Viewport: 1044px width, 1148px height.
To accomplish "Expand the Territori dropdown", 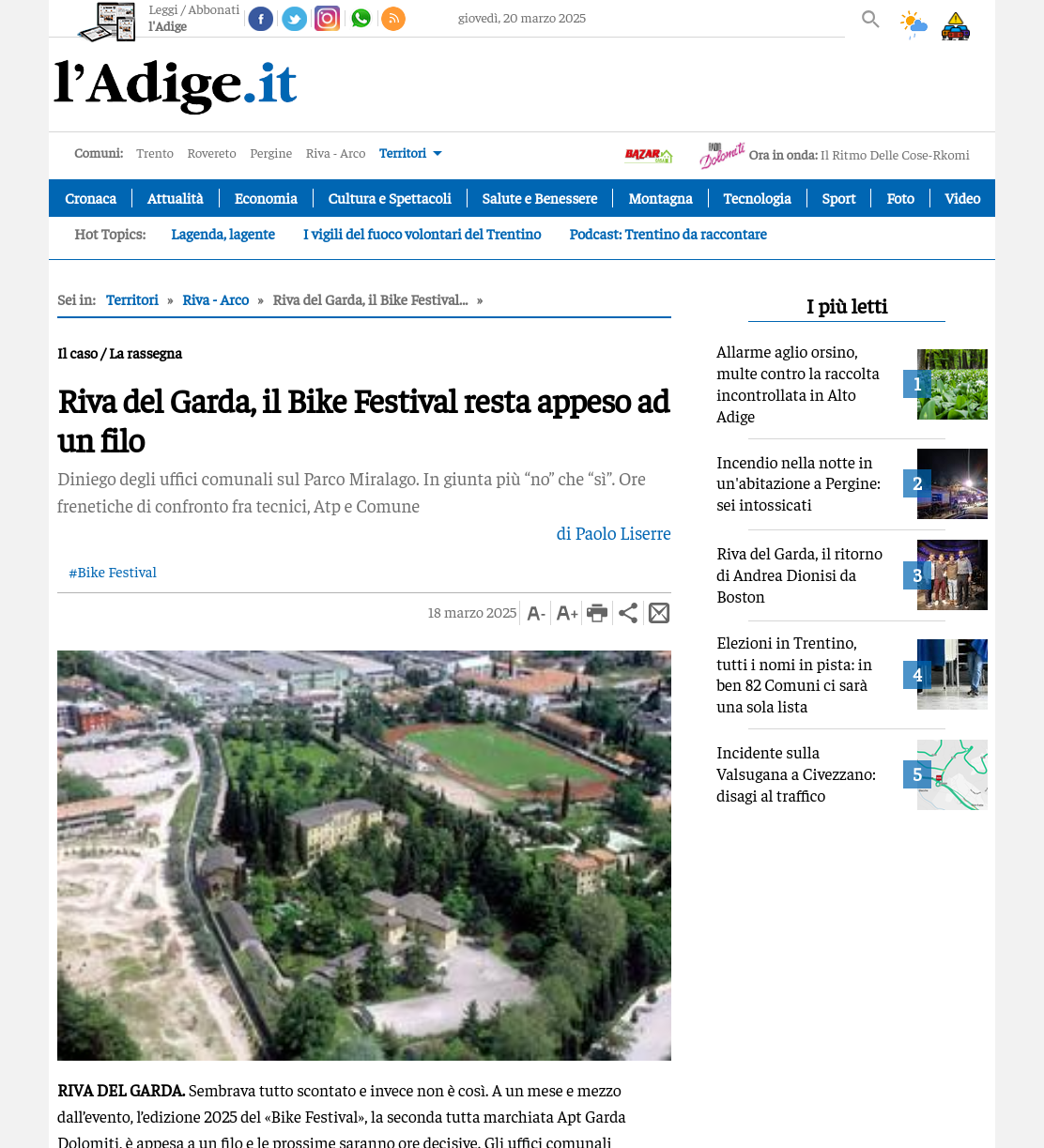I will (x=410, y=153).
